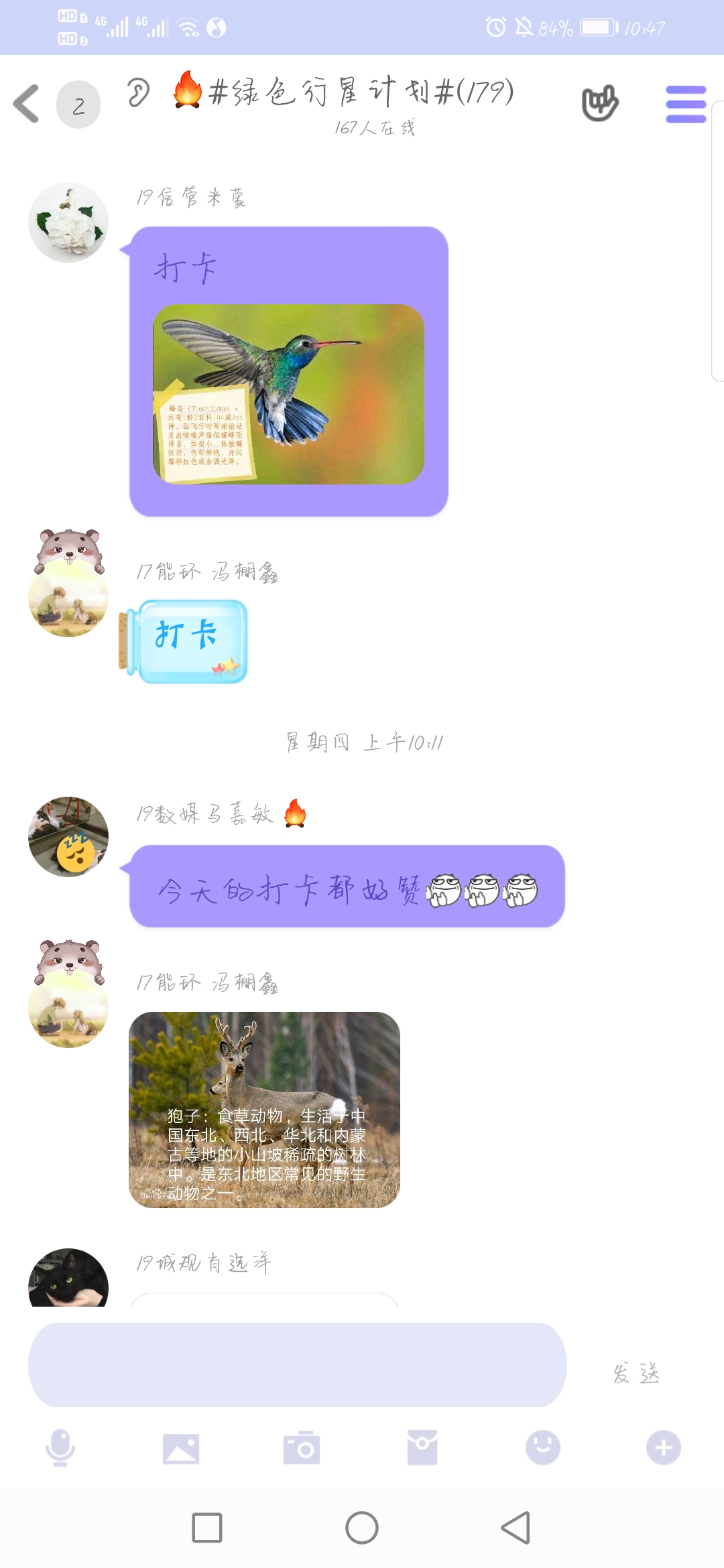This screenshot has height=1568, width=724.
Task: Open the hand gesture icon in header
Action: click(599, 103)
